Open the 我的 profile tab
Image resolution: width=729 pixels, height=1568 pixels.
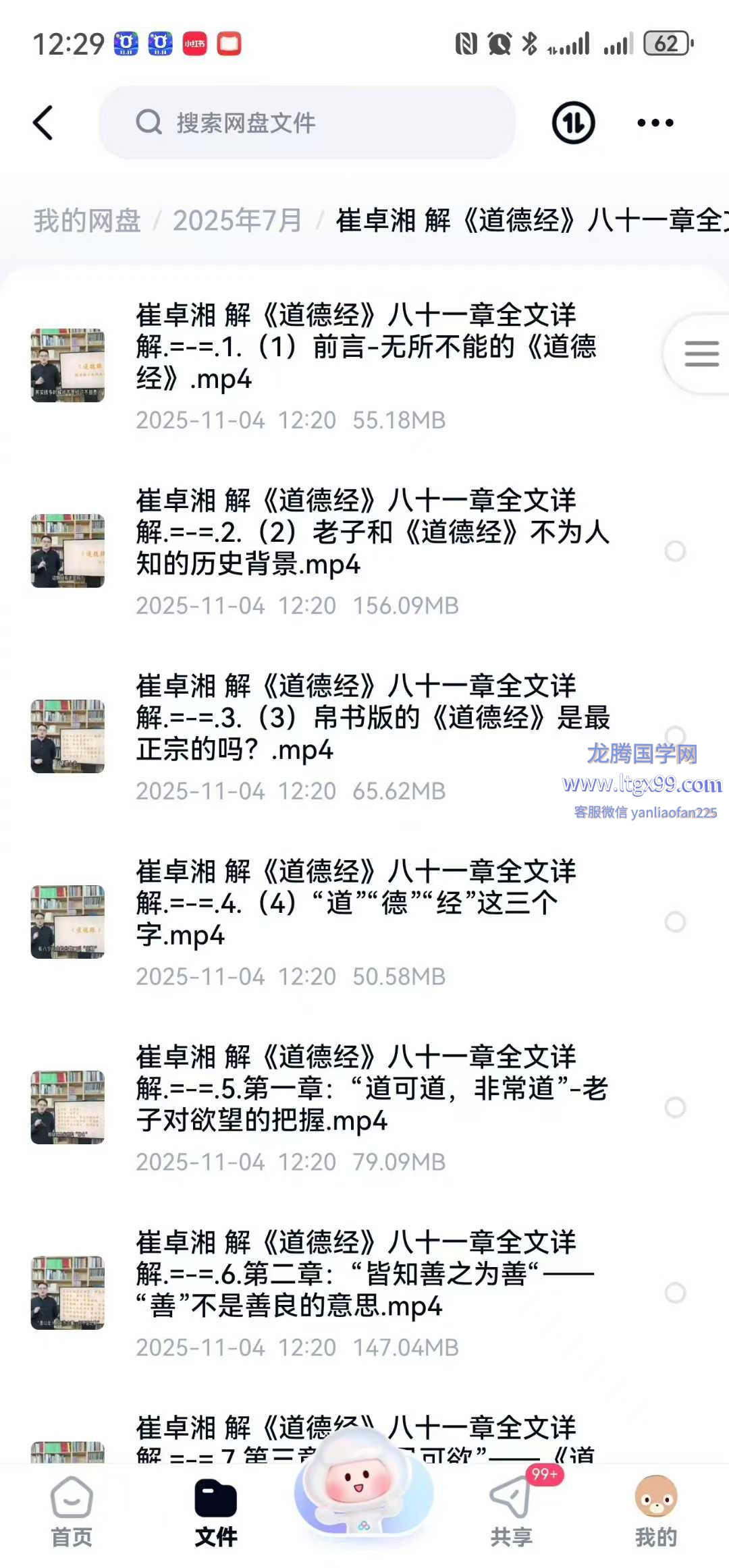[655, 1513]
